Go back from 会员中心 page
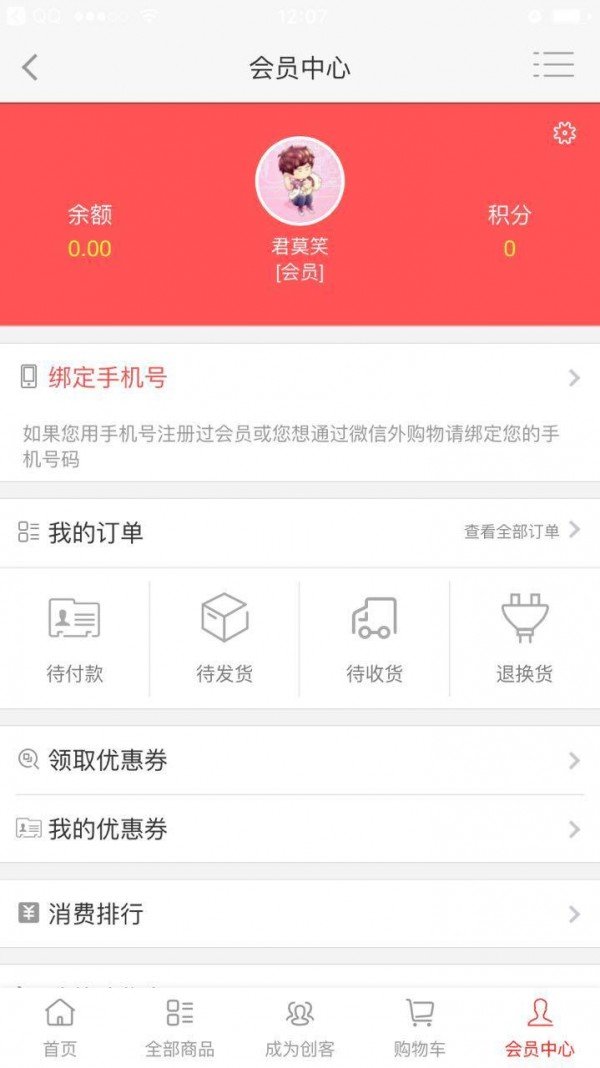 [x=30, y=67]
